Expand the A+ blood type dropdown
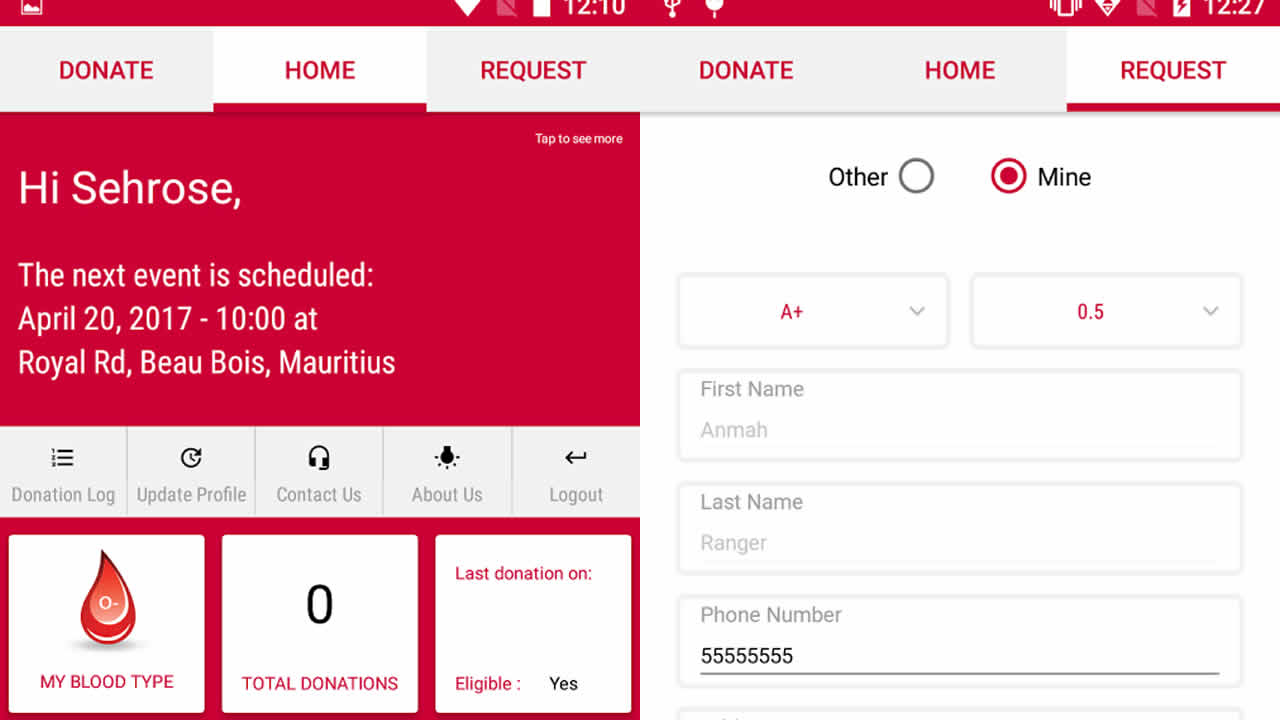The image size is (1280, 720). click(x=813, y=312)
